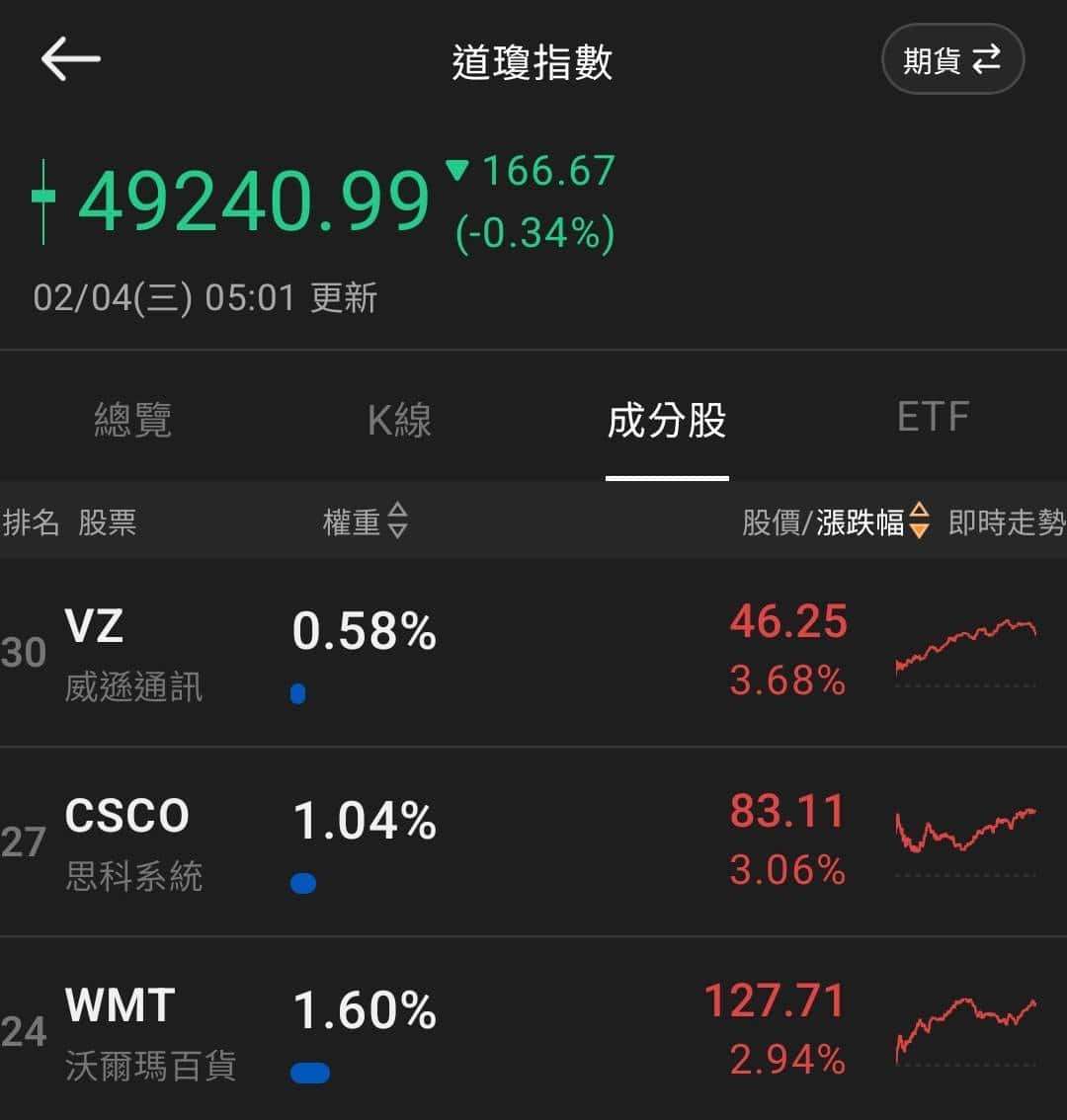This screenshot has width=1067, height=1120.
Task: Switch price display by tapping 漲跌幅 toggle
Action: (860, 522)
